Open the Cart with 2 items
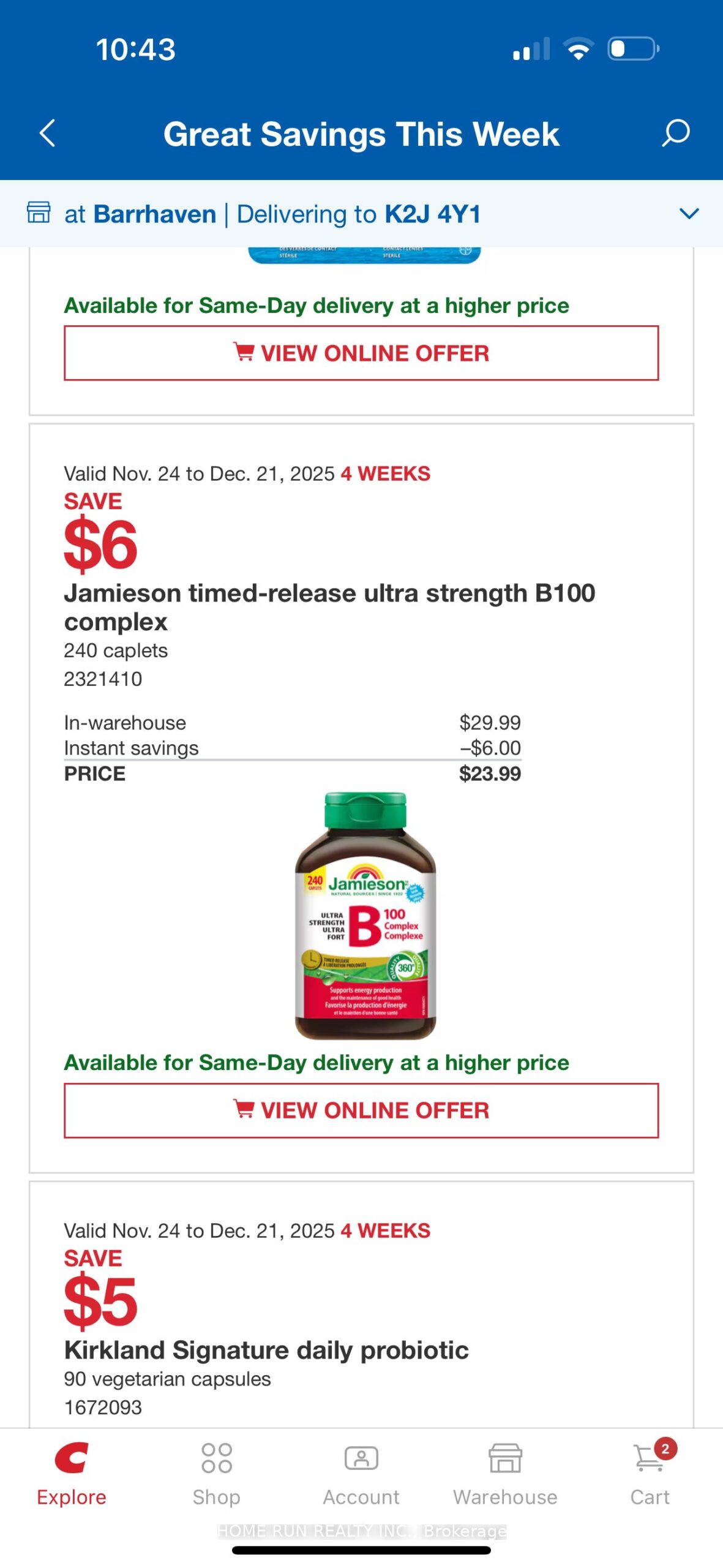The height and width of the screenshot is (1568, 723). click(650, 1474)
